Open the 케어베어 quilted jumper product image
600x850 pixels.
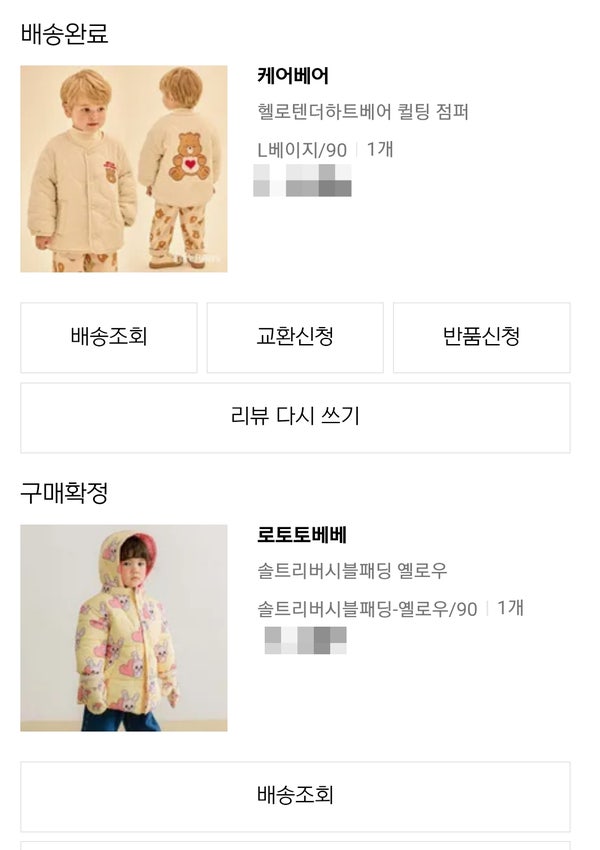(x=124, y=169)
